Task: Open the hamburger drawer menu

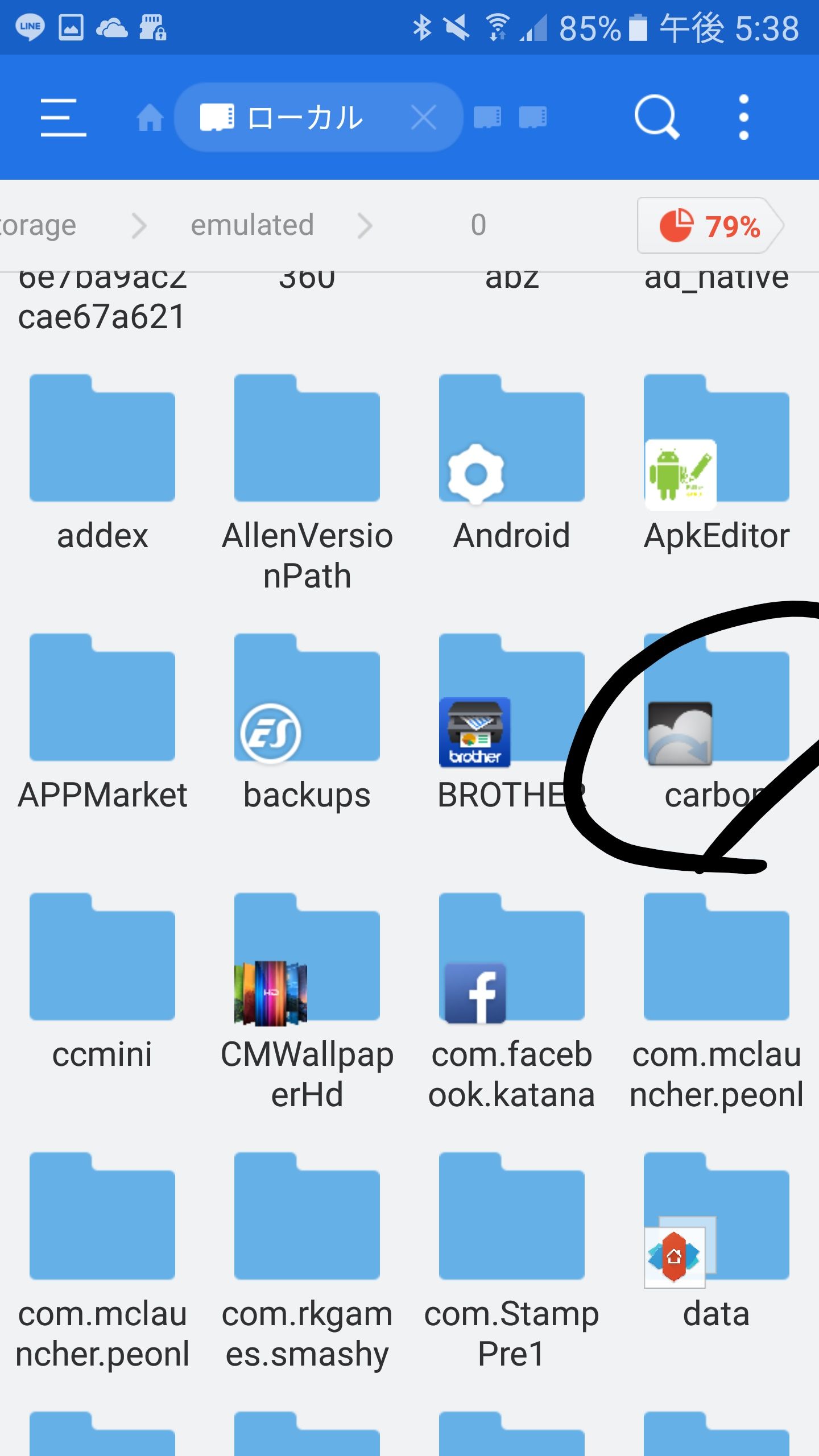Action: click(x=63, y=117)
